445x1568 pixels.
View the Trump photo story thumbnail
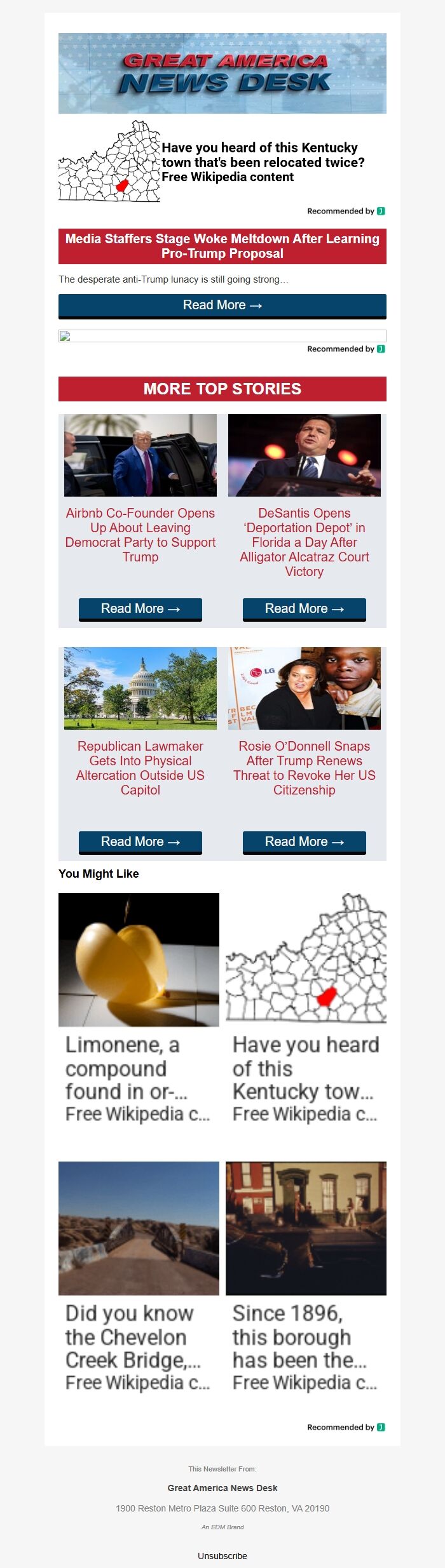[x=140, y=455]
